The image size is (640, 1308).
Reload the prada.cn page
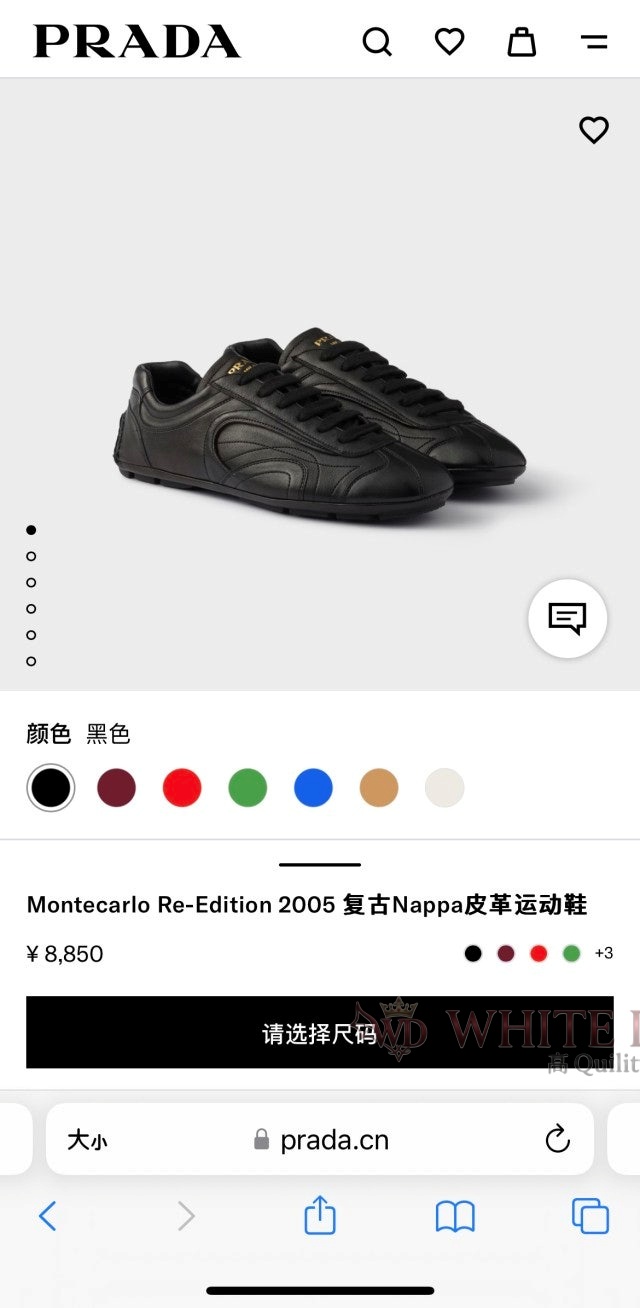click(x=557, y=1139)
